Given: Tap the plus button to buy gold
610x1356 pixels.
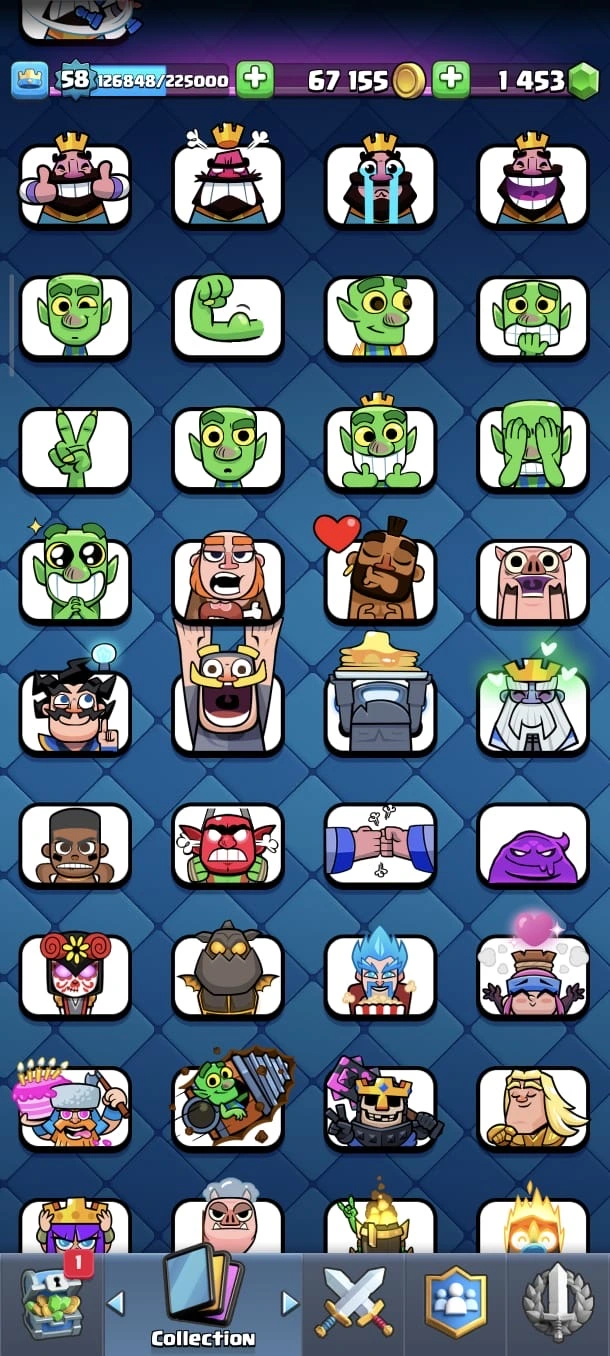Looking at the screenshot, I should click(254, 80).
